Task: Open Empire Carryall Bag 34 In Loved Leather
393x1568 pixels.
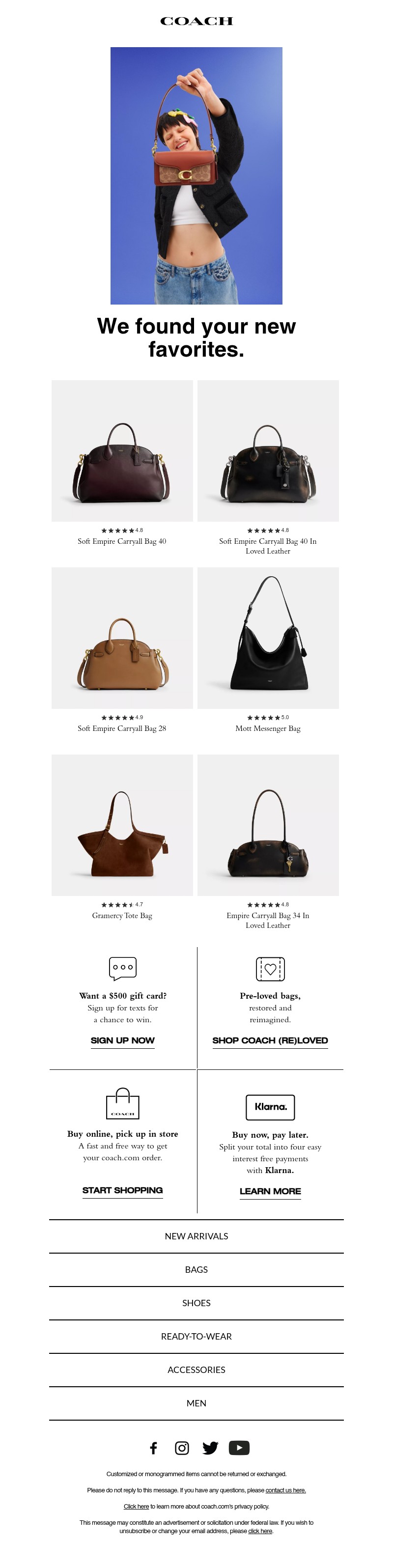Action: 268,825
